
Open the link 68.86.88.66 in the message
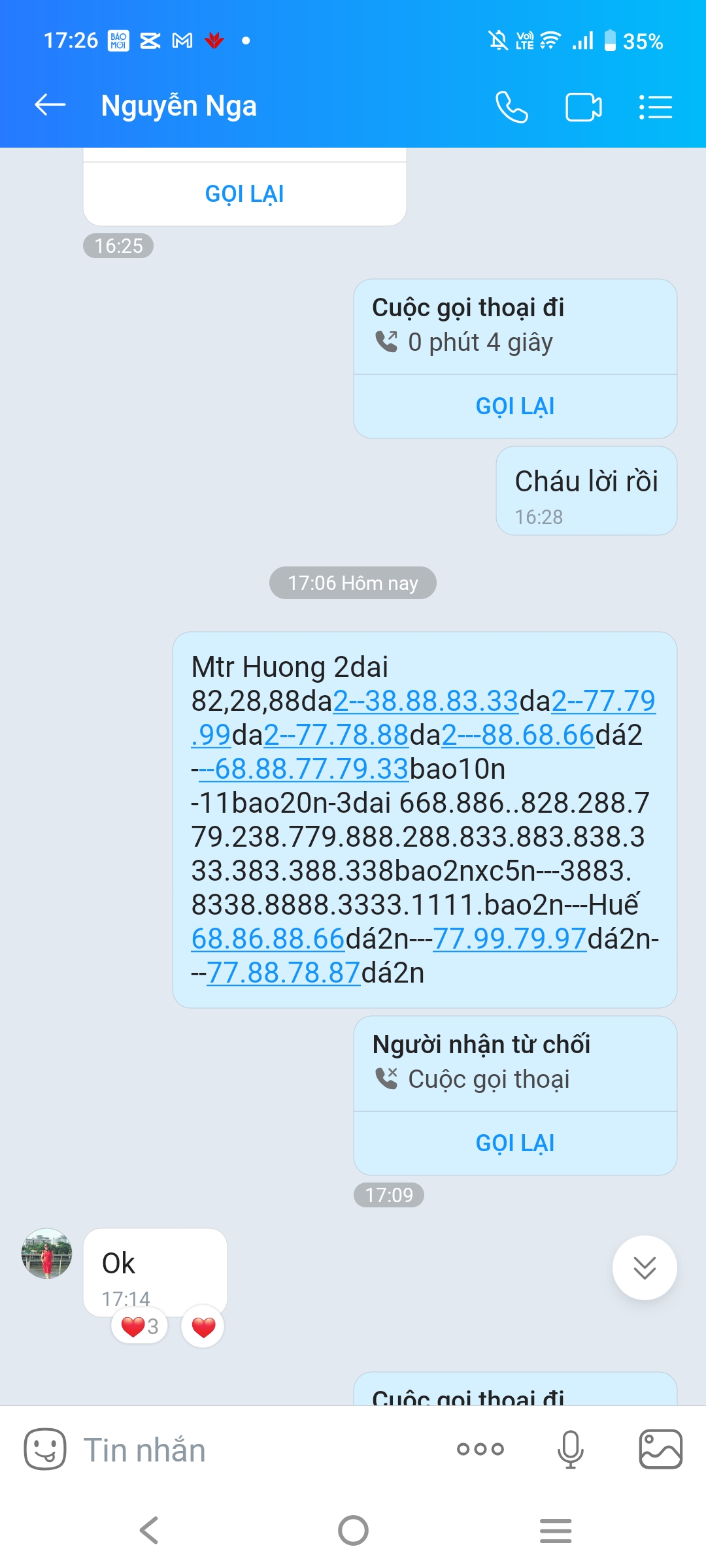(268, 939)
